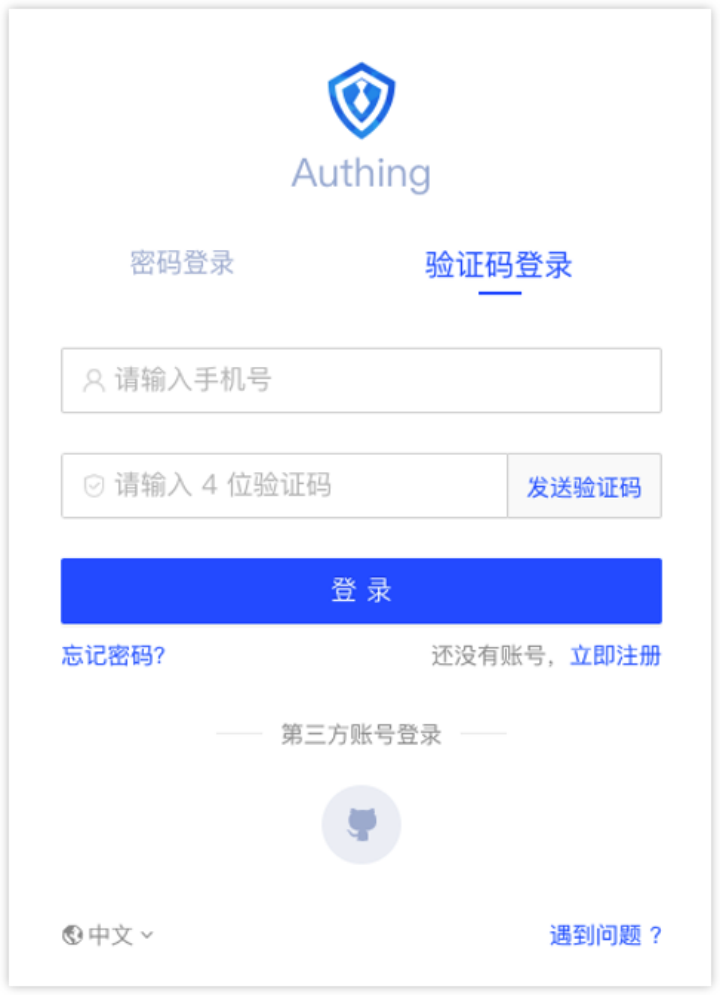Go to 立即注册 to sign up
Screen dimensions: 720x995
coord(615,656)
